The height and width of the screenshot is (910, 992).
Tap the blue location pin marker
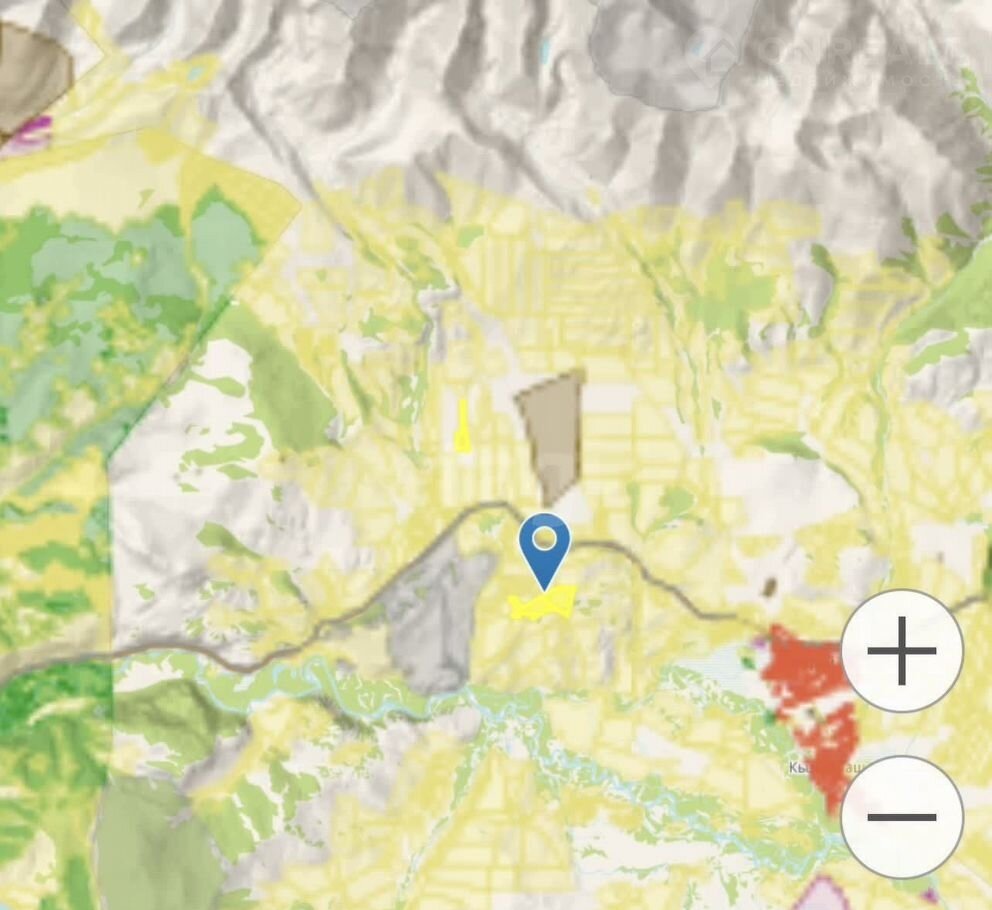pos(544,547)
